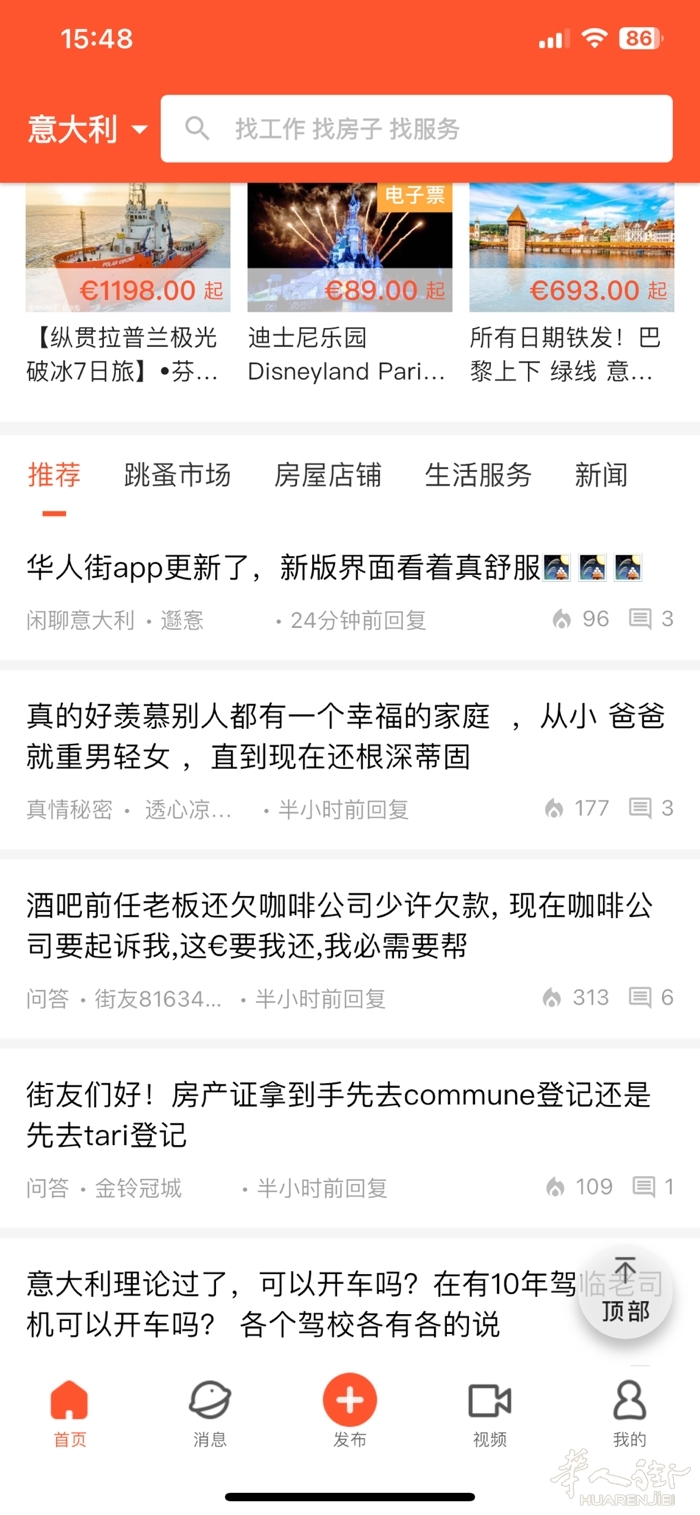Jump back to top with 顶部 button
The image size is (700, 1515).
(x=625, y=1291)
